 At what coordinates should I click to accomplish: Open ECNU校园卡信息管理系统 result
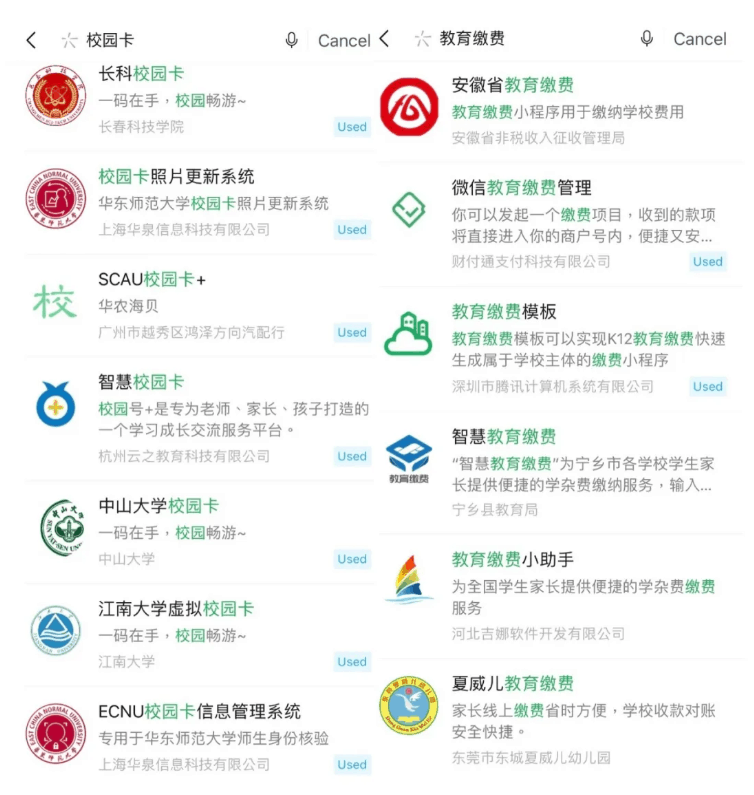(200, 737)
